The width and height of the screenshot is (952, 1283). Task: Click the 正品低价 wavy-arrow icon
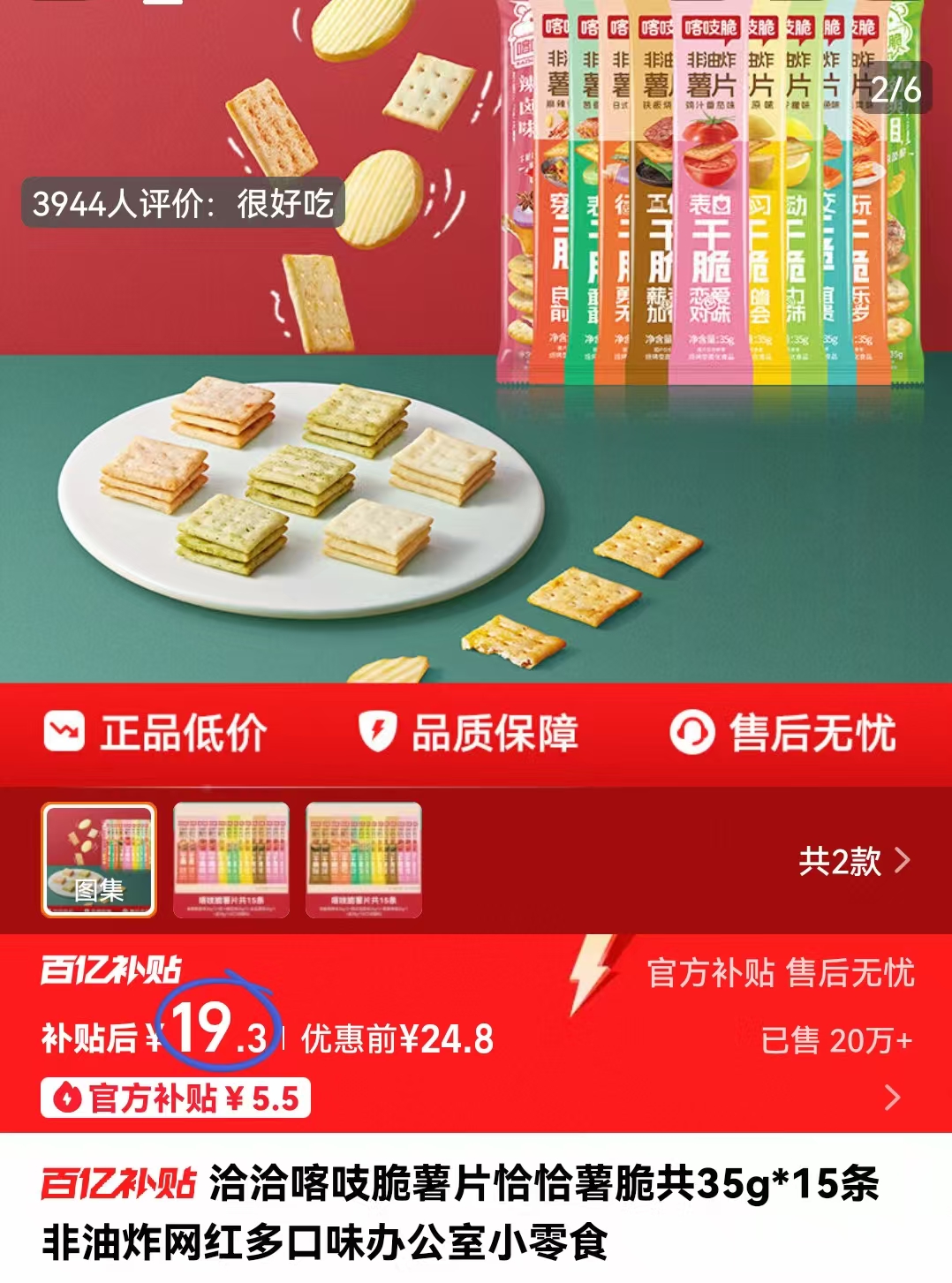(x=62, y=731)
